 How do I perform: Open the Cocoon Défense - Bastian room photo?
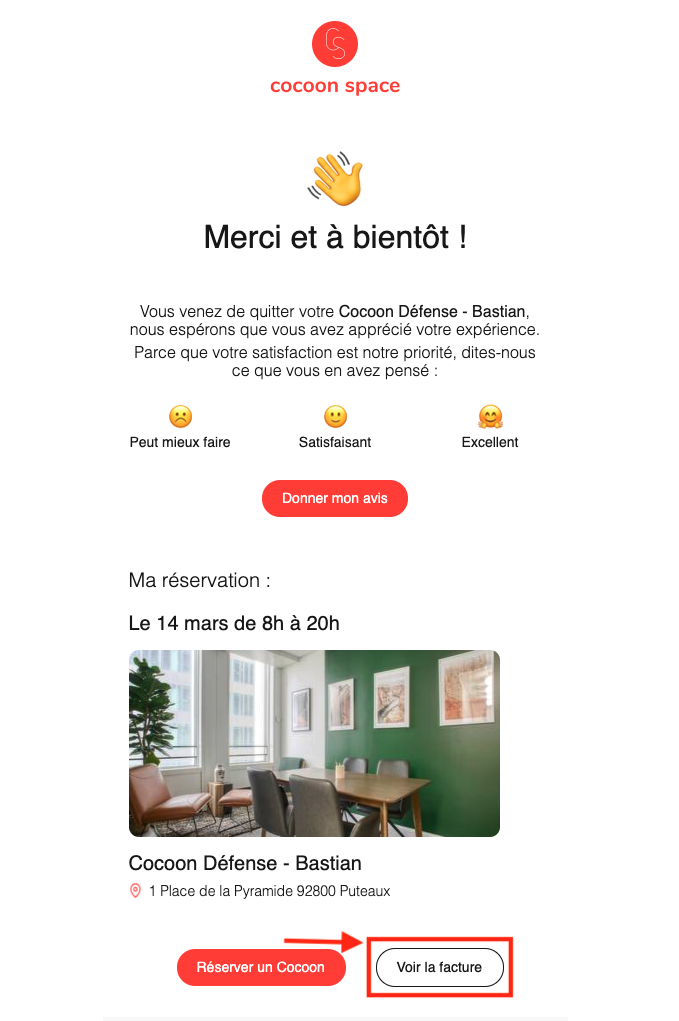click(314, 743)
